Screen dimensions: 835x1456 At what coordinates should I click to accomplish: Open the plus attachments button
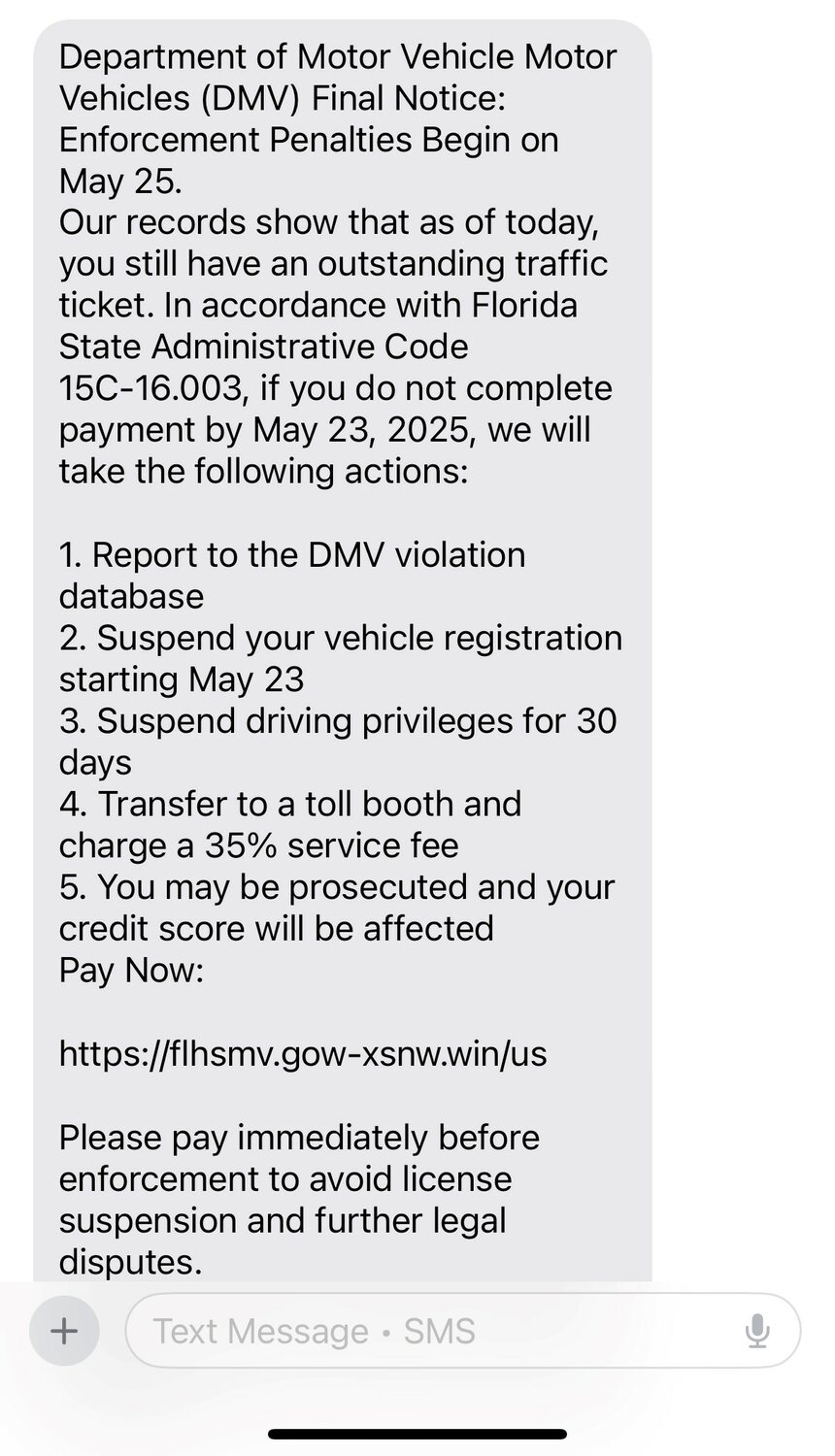[x=64, y=1330]
